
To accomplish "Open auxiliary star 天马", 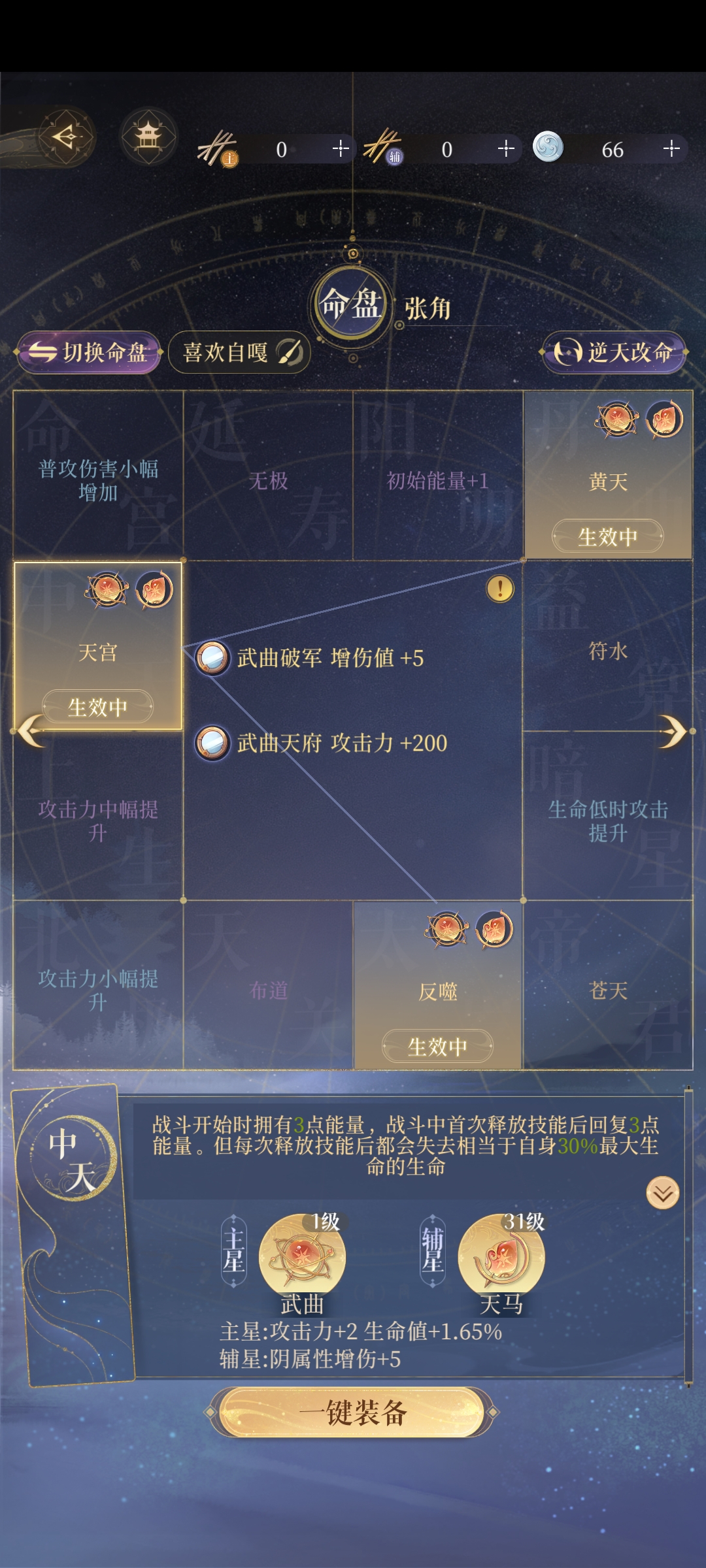I will [501, 1256].
